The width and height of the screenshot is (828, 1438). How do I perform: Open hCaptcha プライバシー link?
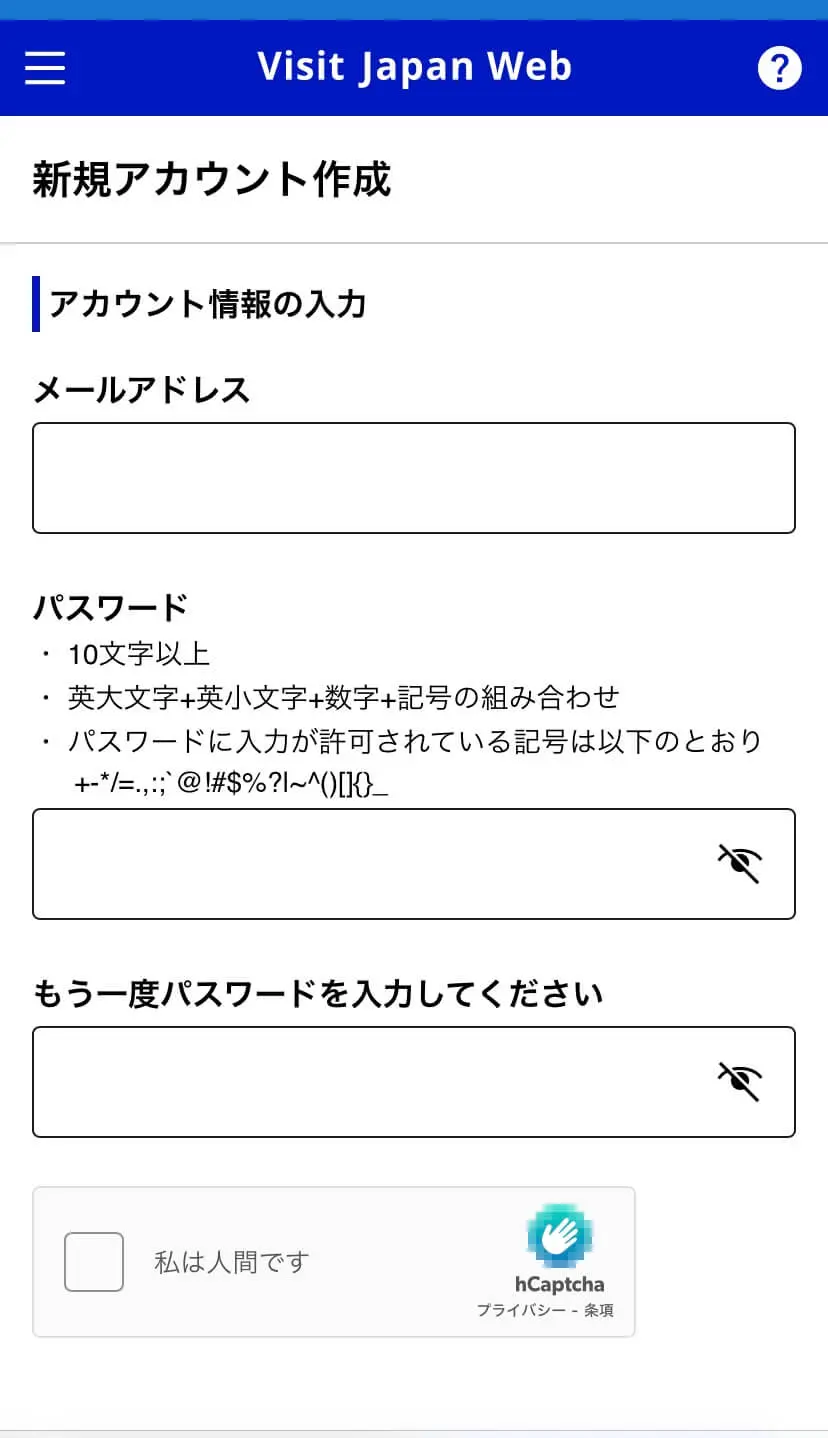(520, 1310)
